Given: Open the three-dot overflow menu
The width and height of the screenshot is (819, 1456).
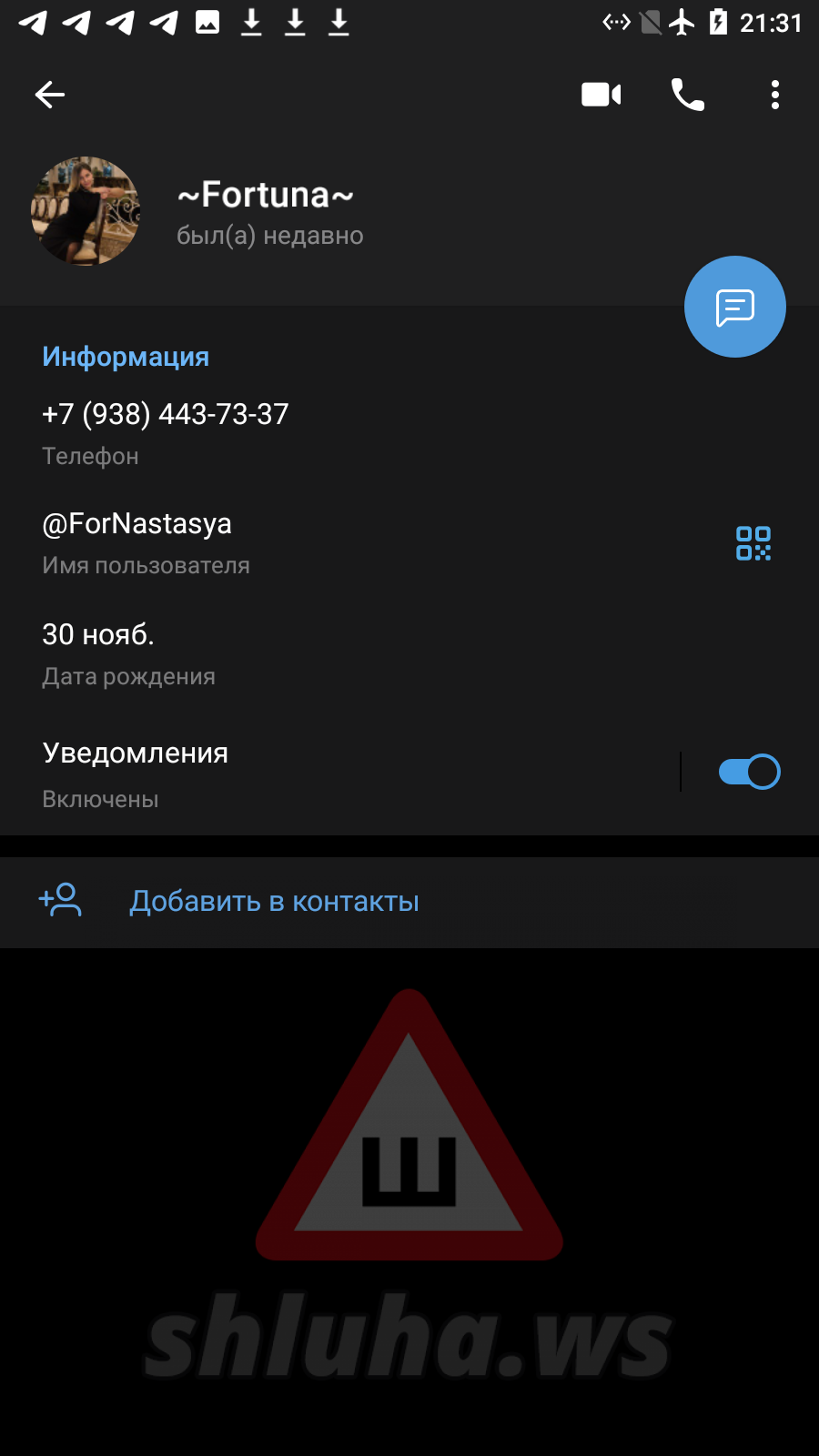Looking at the screenshot, I should 774,95.
